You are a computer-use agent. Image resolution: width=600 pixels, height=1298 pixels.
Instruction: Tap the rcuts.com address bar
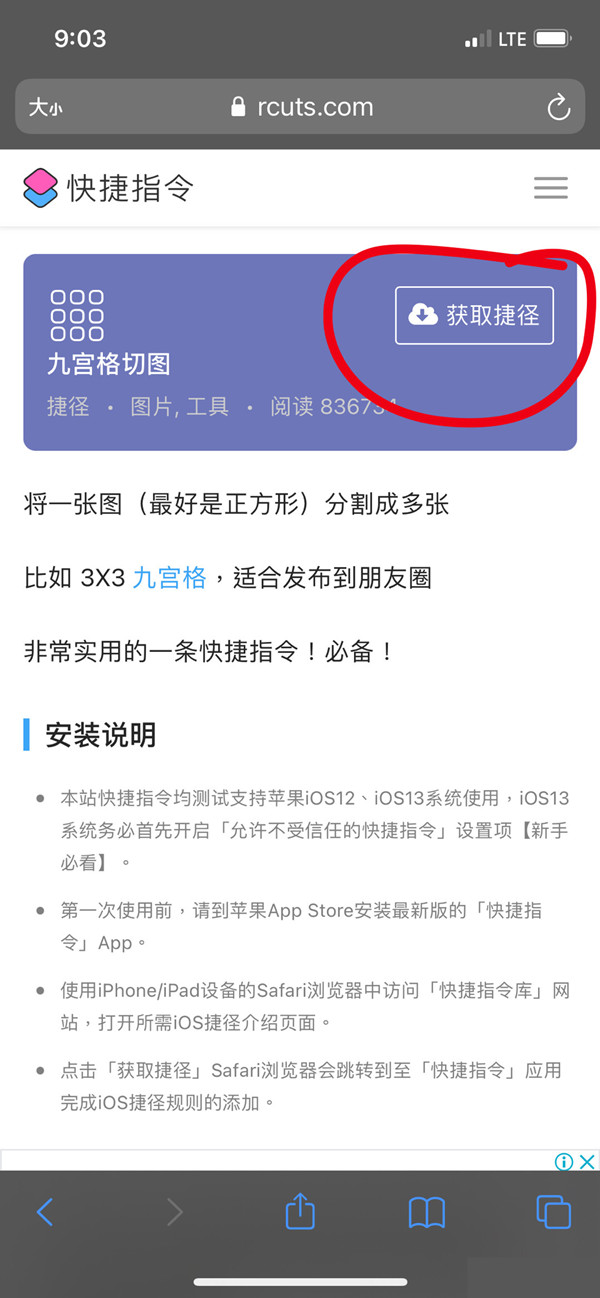[300, 107]
